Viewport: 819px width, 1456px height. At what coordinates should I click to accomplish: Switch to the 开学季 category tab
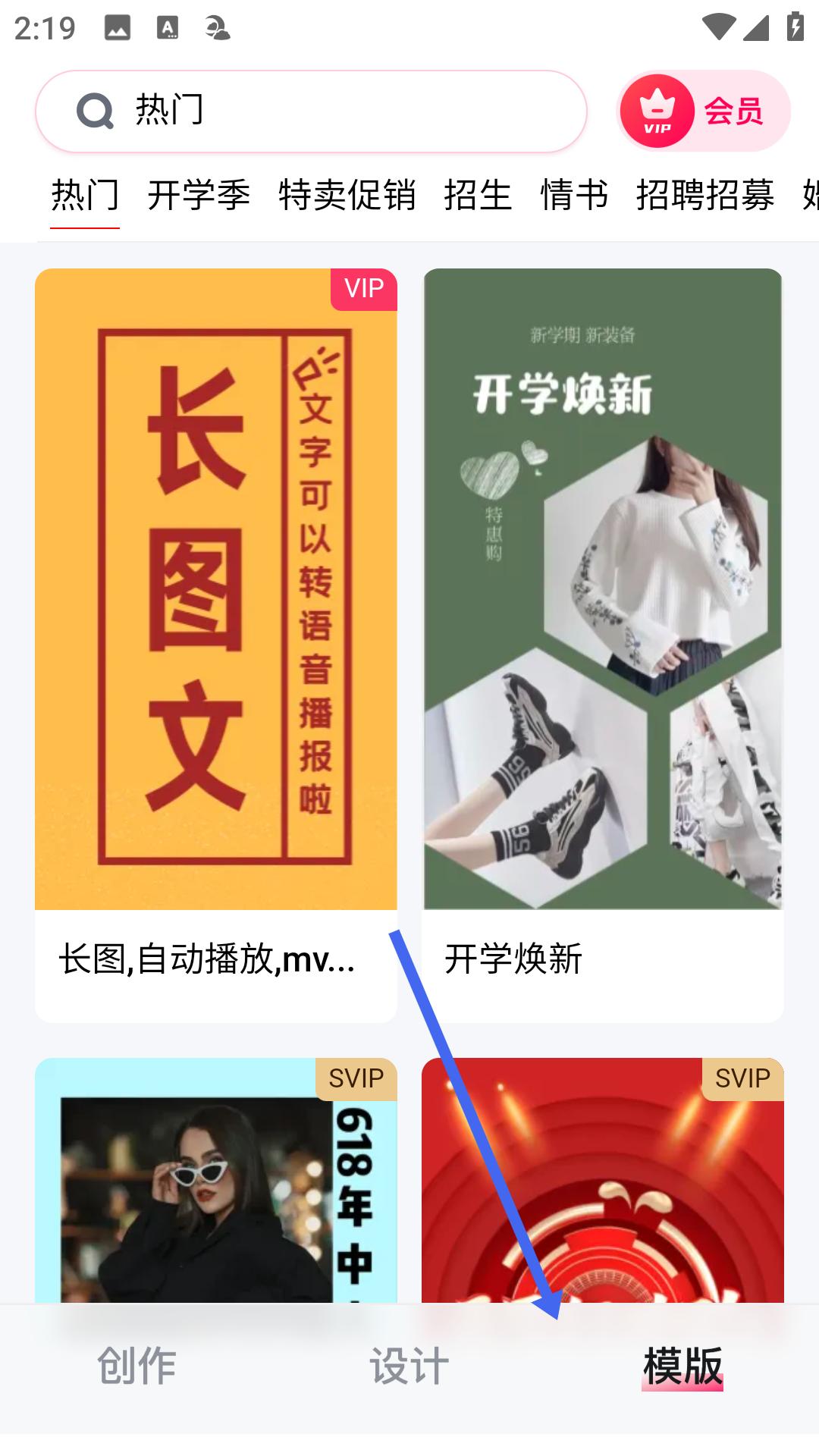click(199, 196)
